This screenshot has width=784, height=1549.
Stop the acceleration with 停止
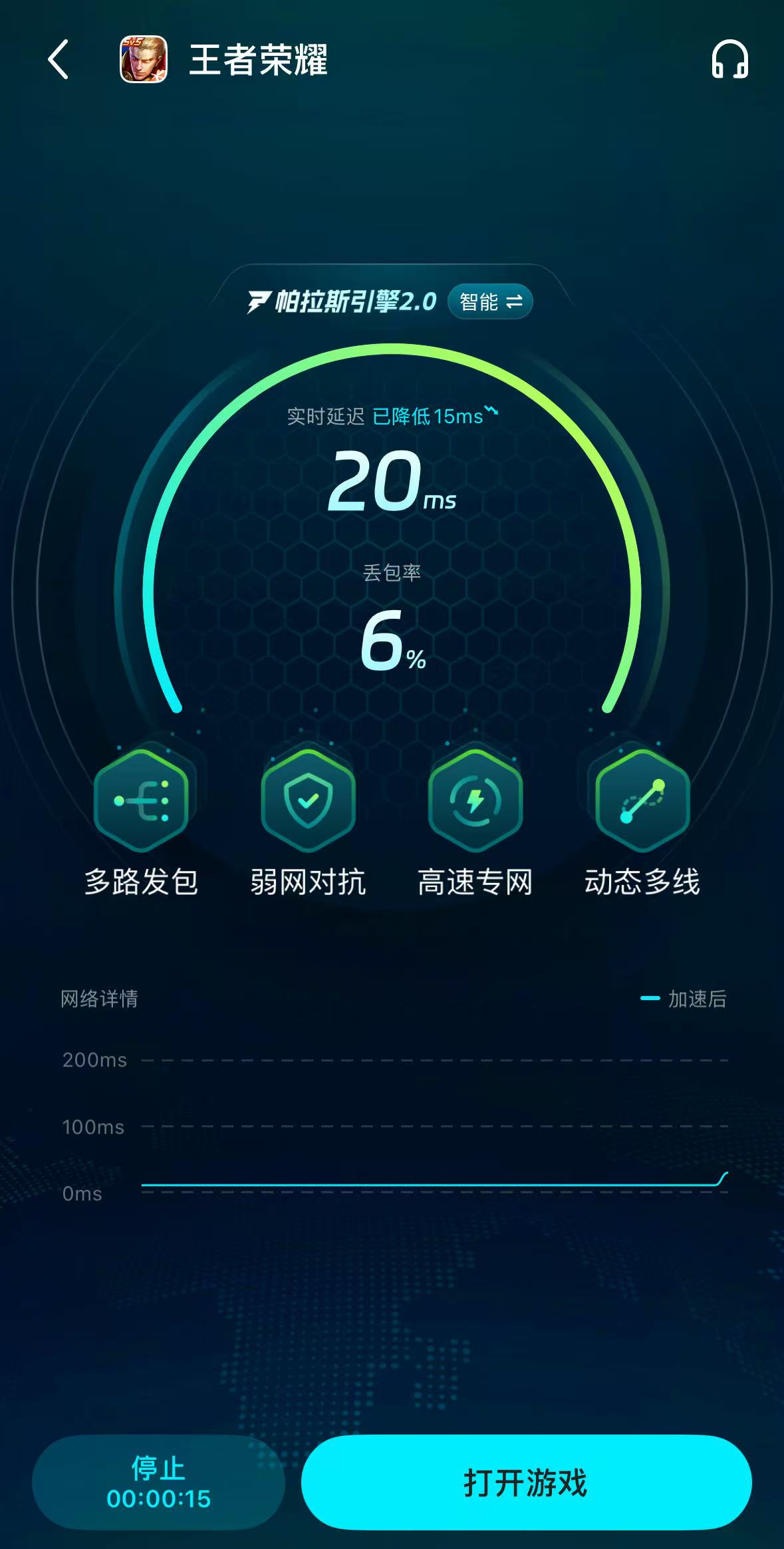pos(158,1482)
